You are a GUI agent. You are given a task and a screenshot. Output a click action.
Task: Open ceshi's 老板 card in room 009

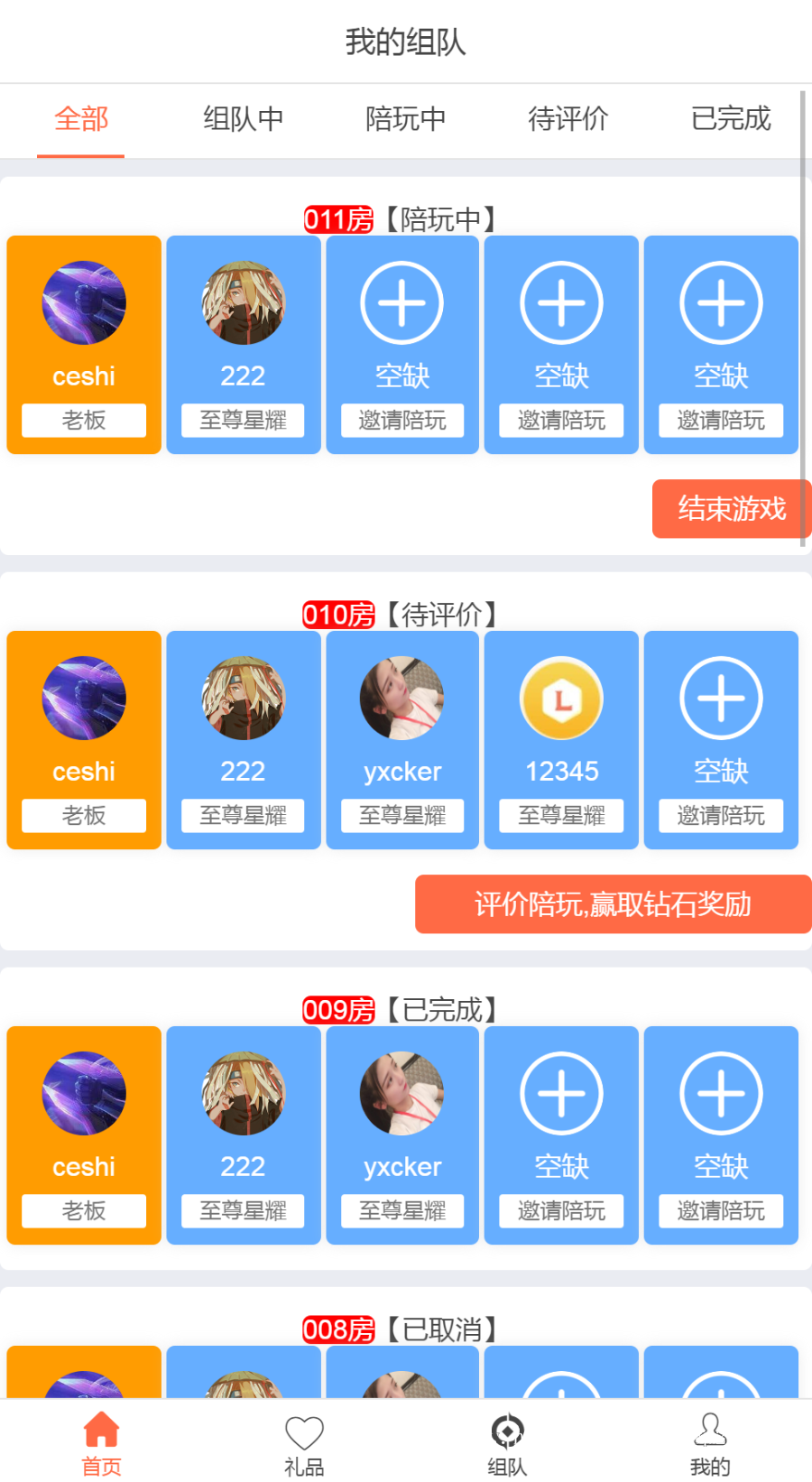coord(84,1135)
